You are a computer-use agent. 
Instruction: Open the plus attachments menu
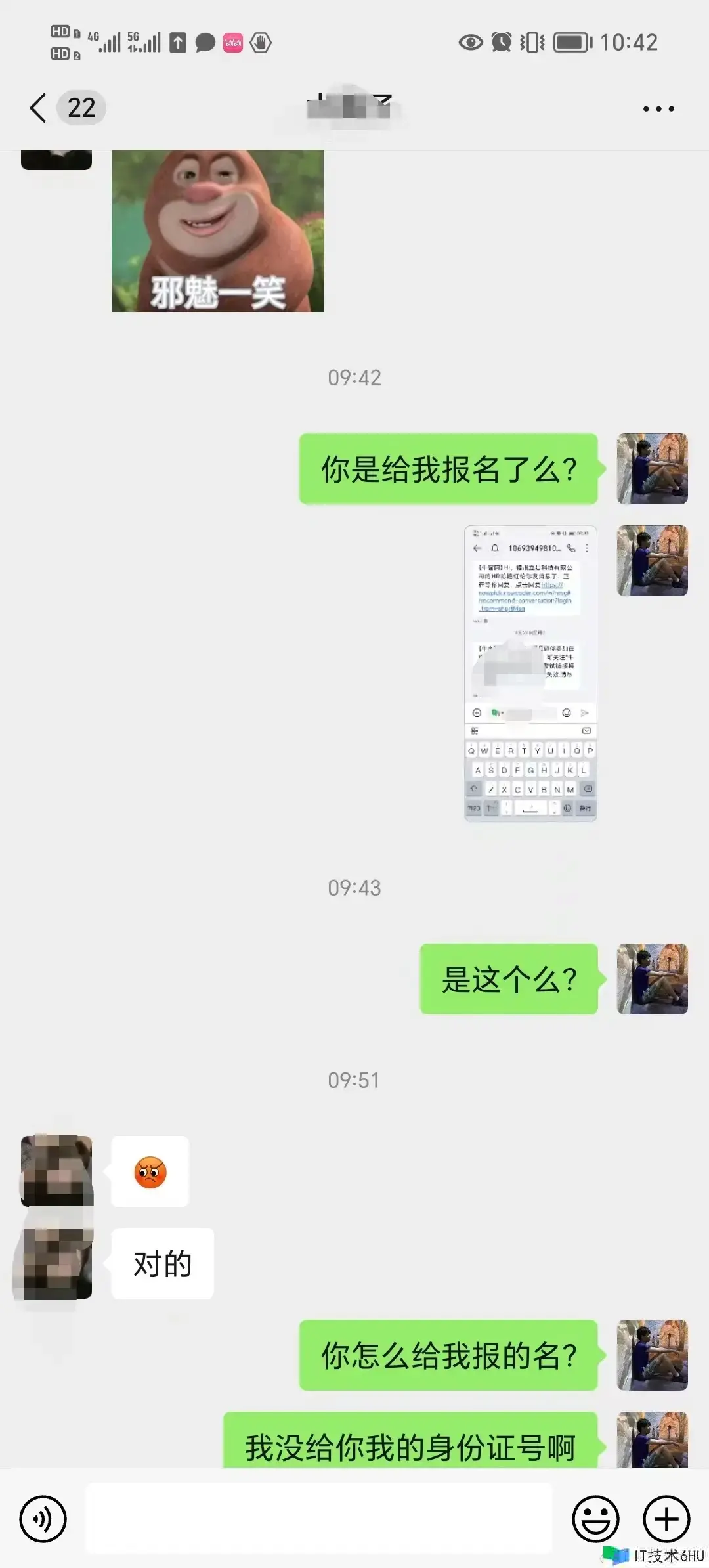(666, 1519)
